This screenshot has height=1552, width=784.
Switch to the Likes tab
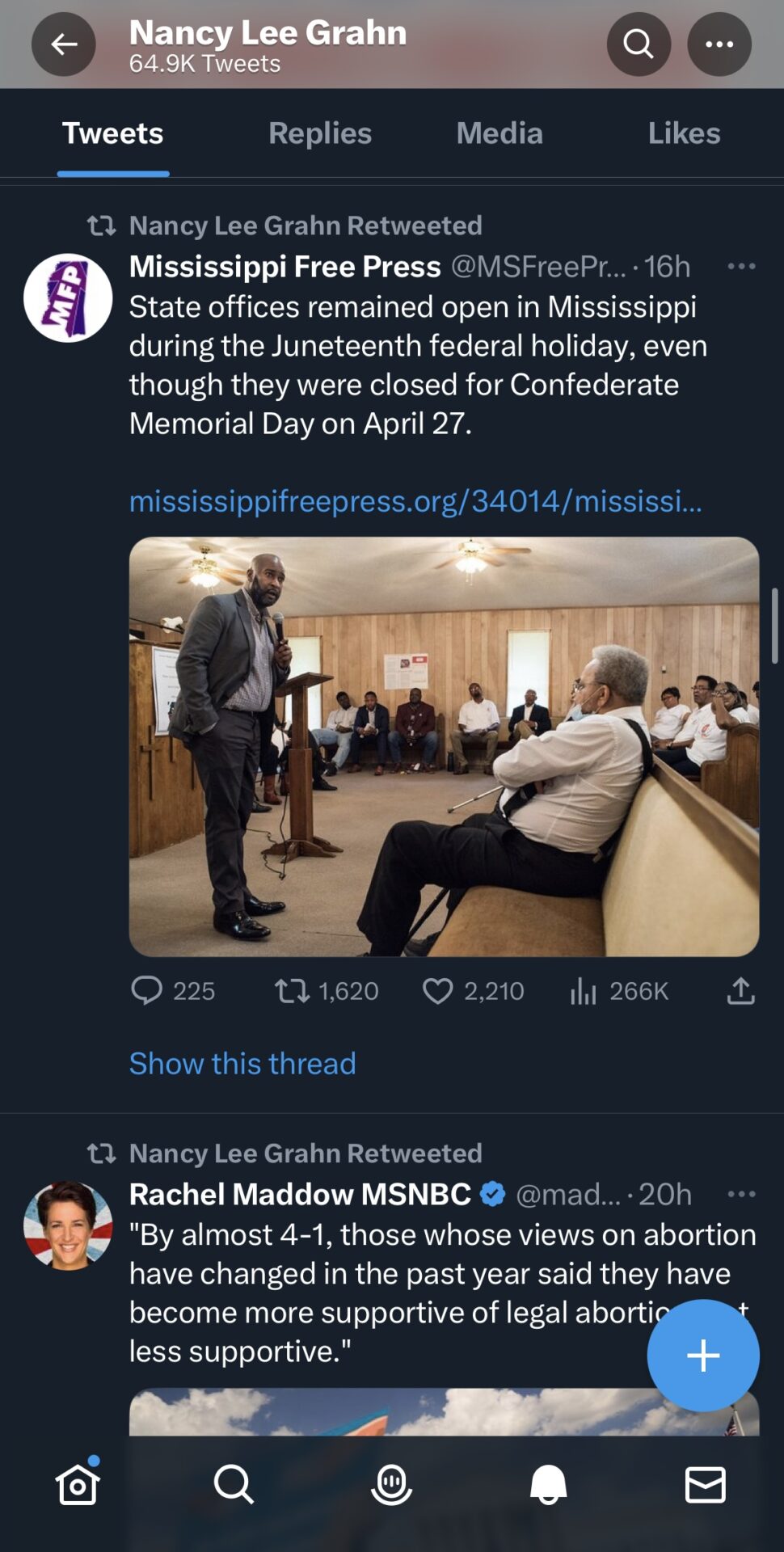684,133
